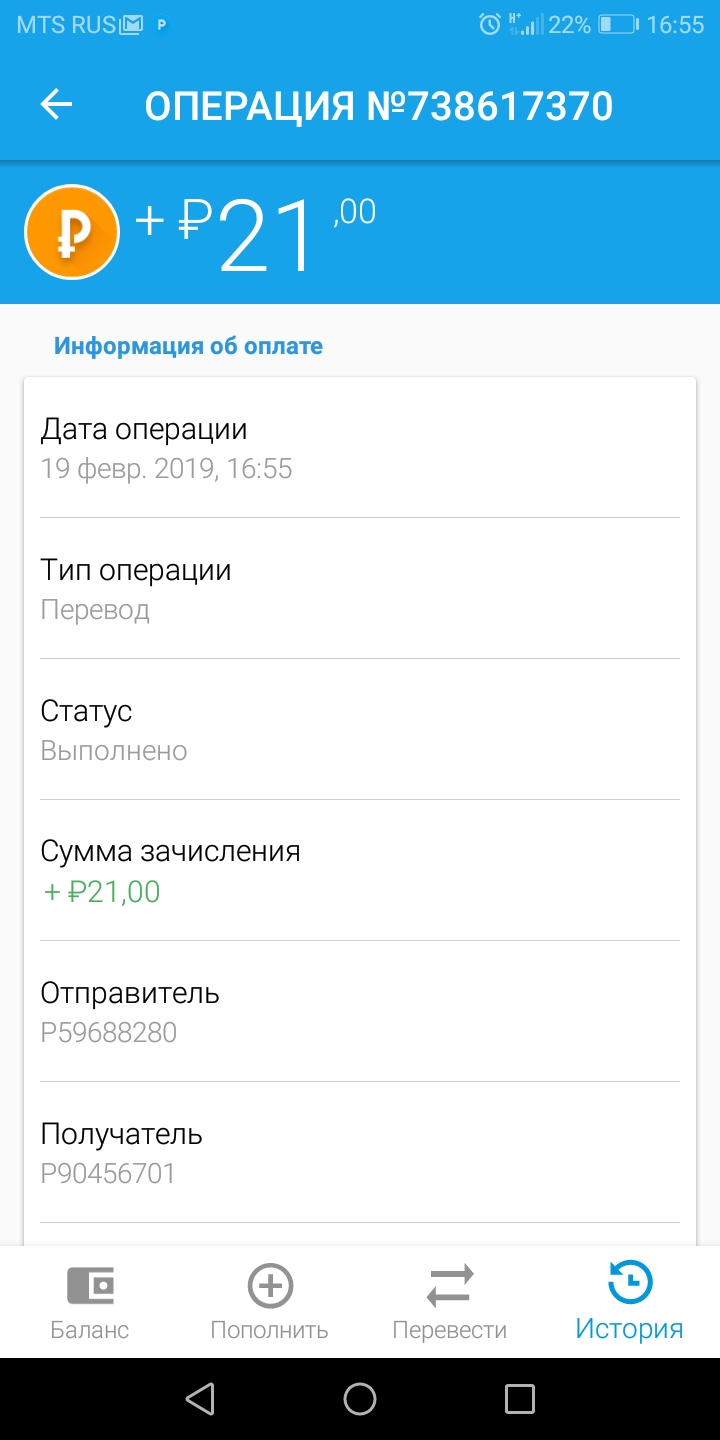Viewport: 720px width, 1440px height.
Task: Tap the system back button
Action: 200,1398
